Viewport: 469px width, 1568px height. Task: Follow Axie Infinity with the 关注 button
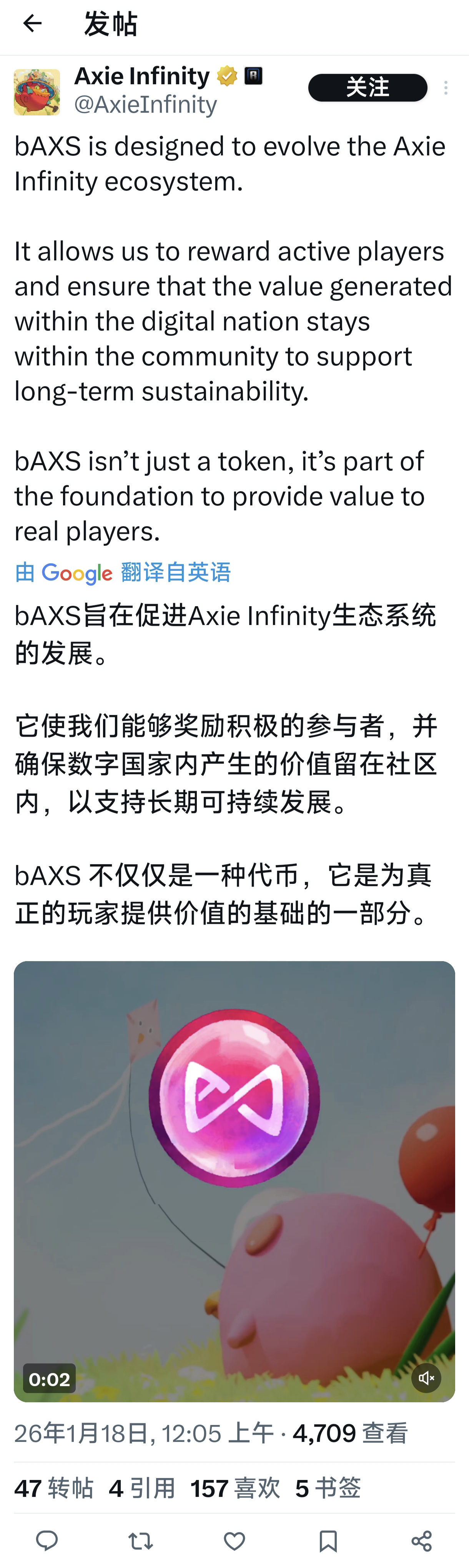coord(368,88)
